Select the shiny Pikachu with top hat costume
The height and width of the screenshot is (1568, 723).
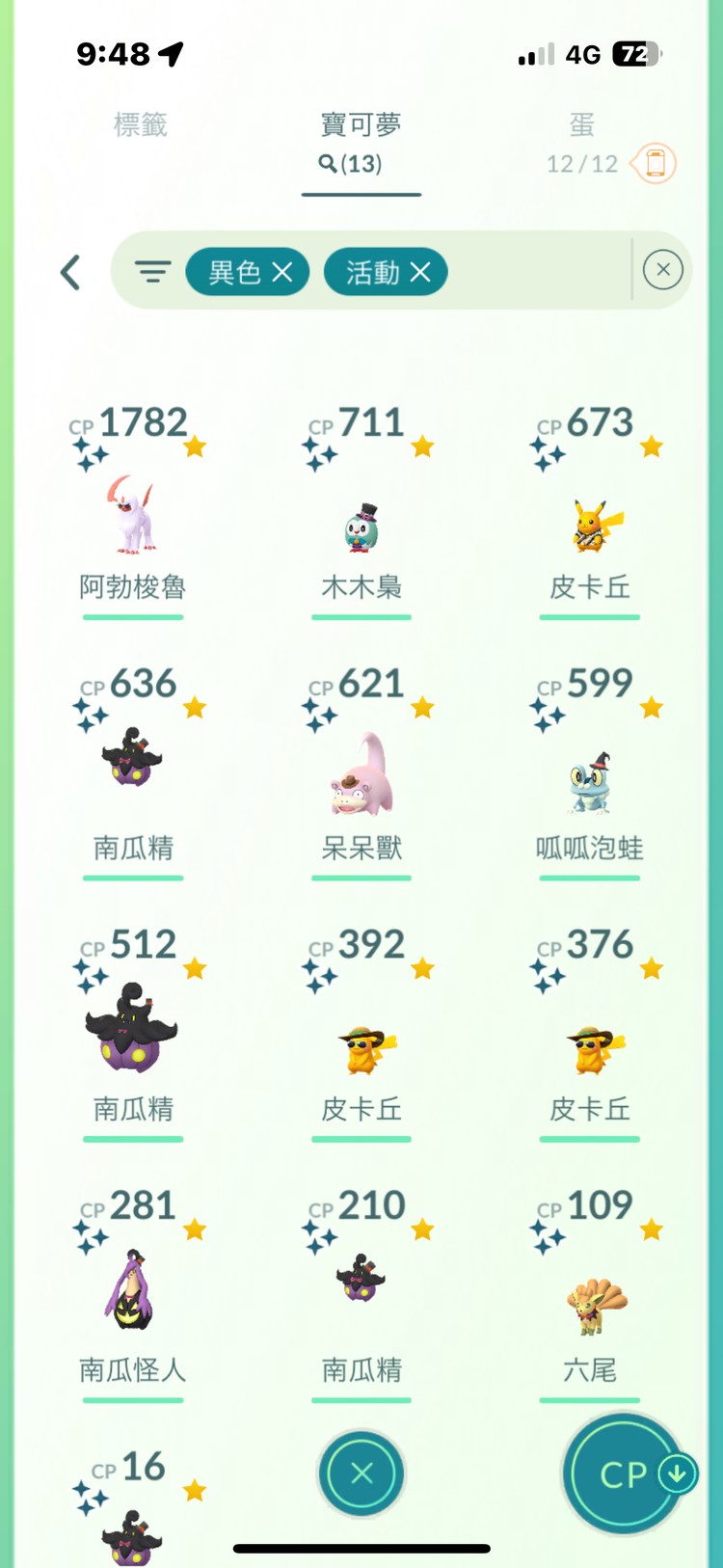(589, 526)
